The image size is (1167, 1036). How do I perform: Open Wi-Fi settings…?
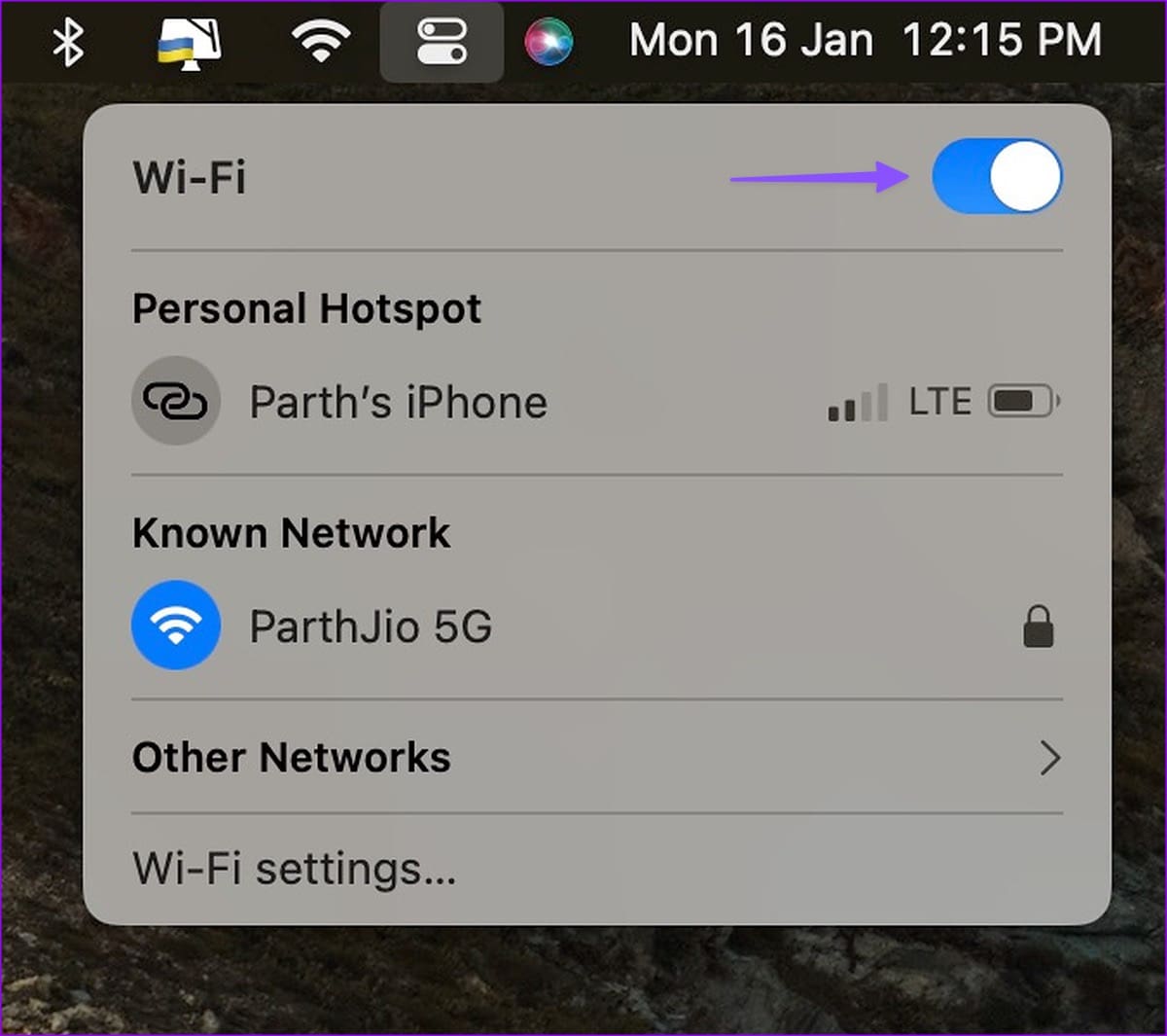click(x=294, y=869)
